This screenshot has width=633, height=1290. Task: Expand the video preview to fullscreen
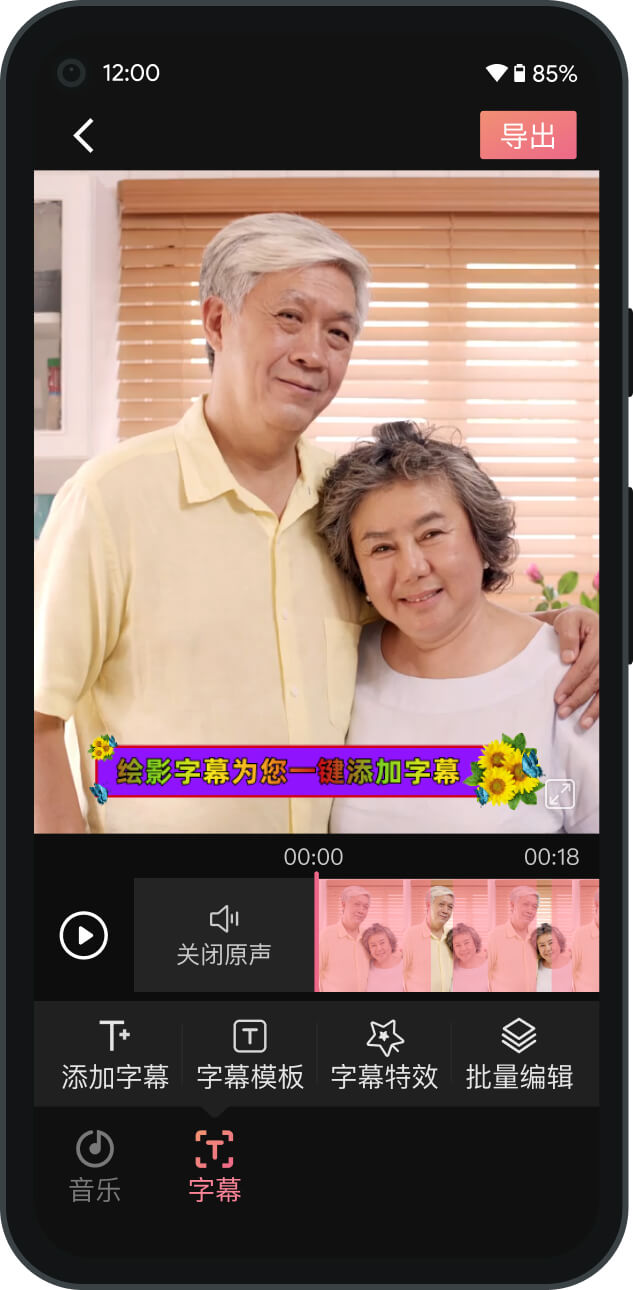(559, 794)
